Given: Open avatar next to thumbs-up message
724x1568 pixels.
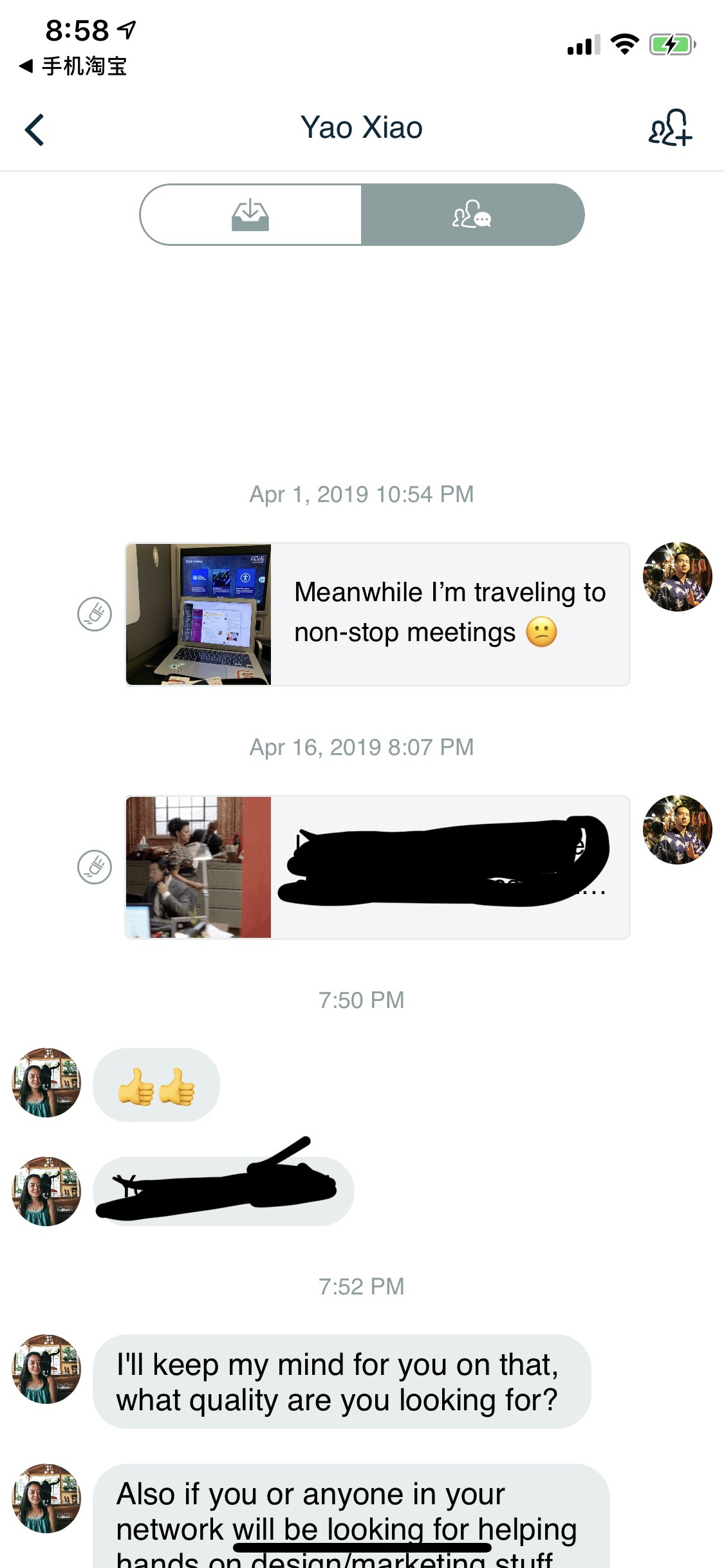Looking at the screenshot, I should click(46, 1083).
